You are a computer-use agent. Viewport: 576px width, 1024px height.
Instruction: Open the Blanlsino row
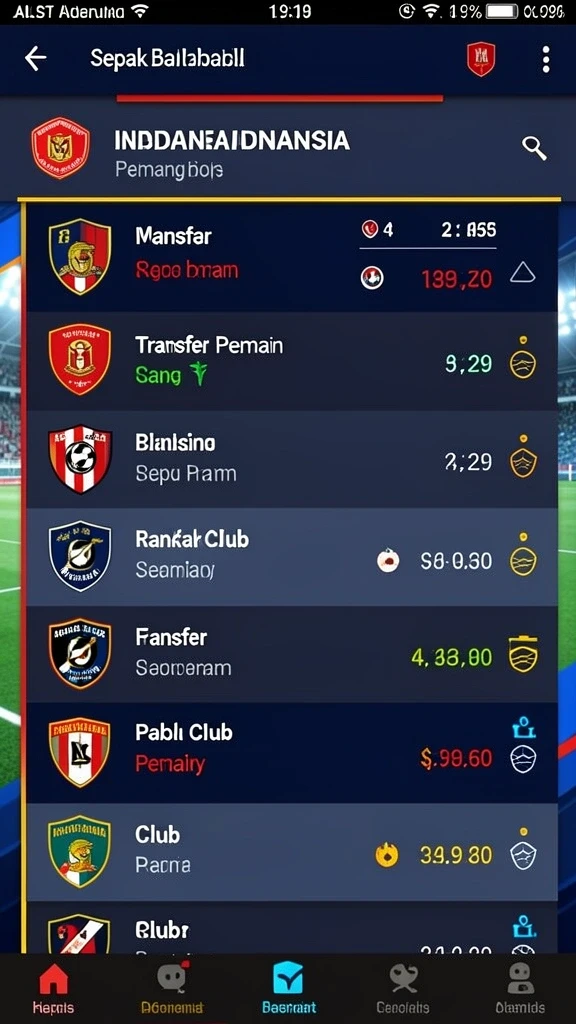[292, 459]
